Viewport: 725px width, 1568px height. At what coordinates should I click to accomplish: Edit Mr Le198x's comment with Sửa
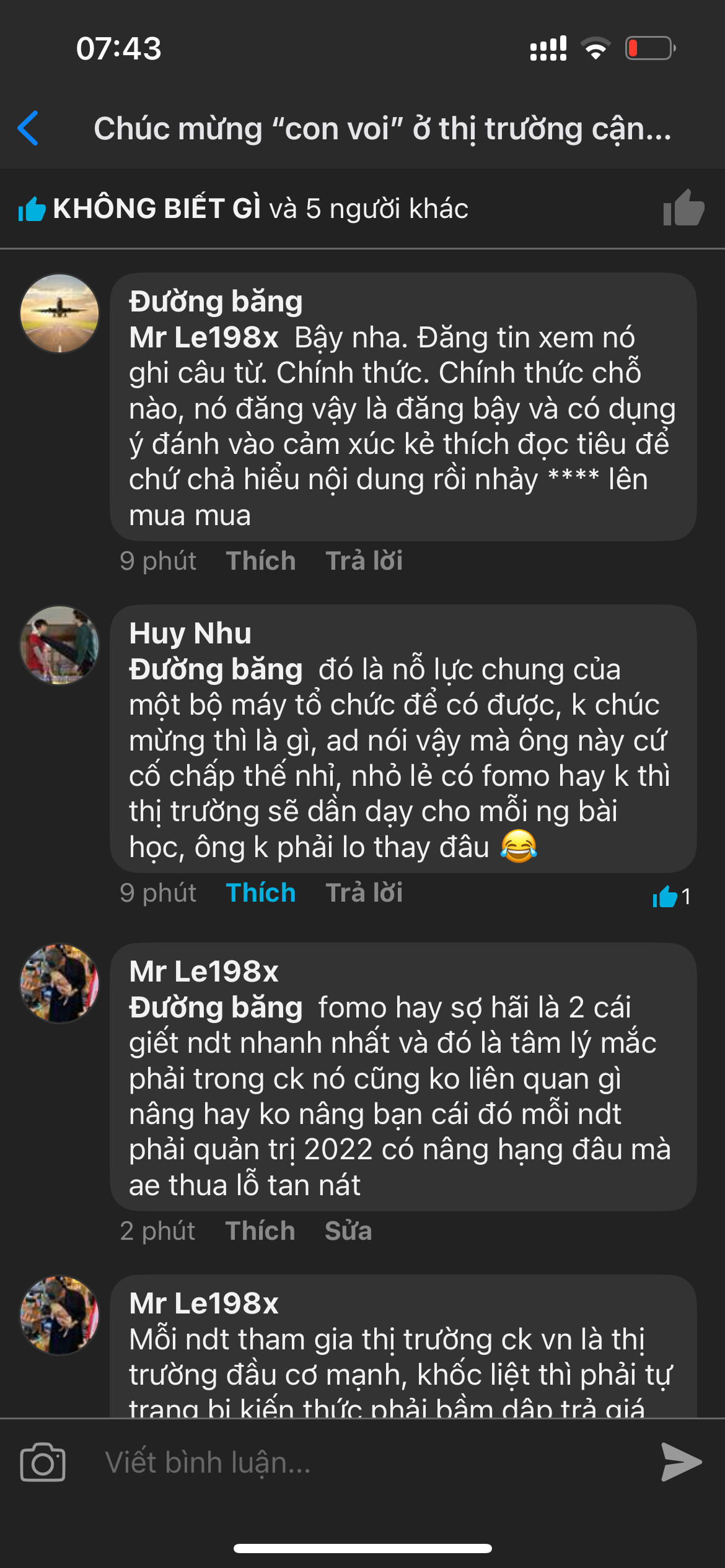[348, 1231]
